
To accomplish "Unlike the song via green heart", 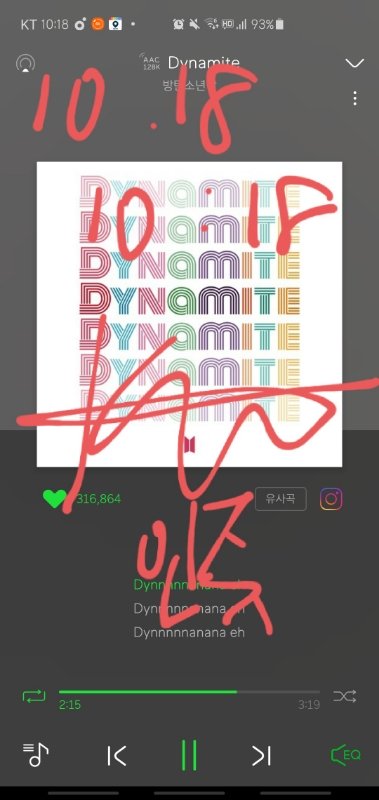I will pyautogui.click(x=54, y=498).
